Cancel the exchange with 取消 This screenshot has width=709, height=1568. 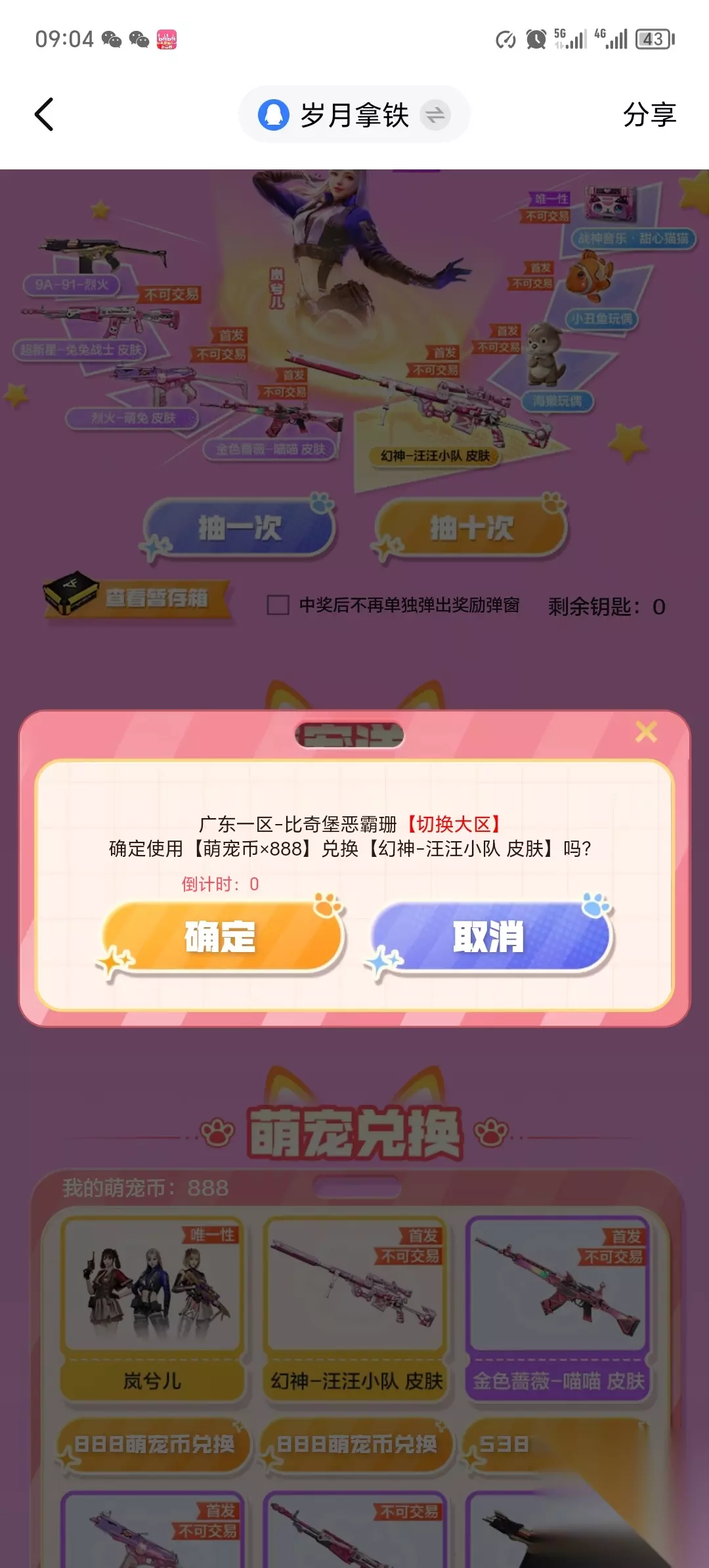(490, 936)
